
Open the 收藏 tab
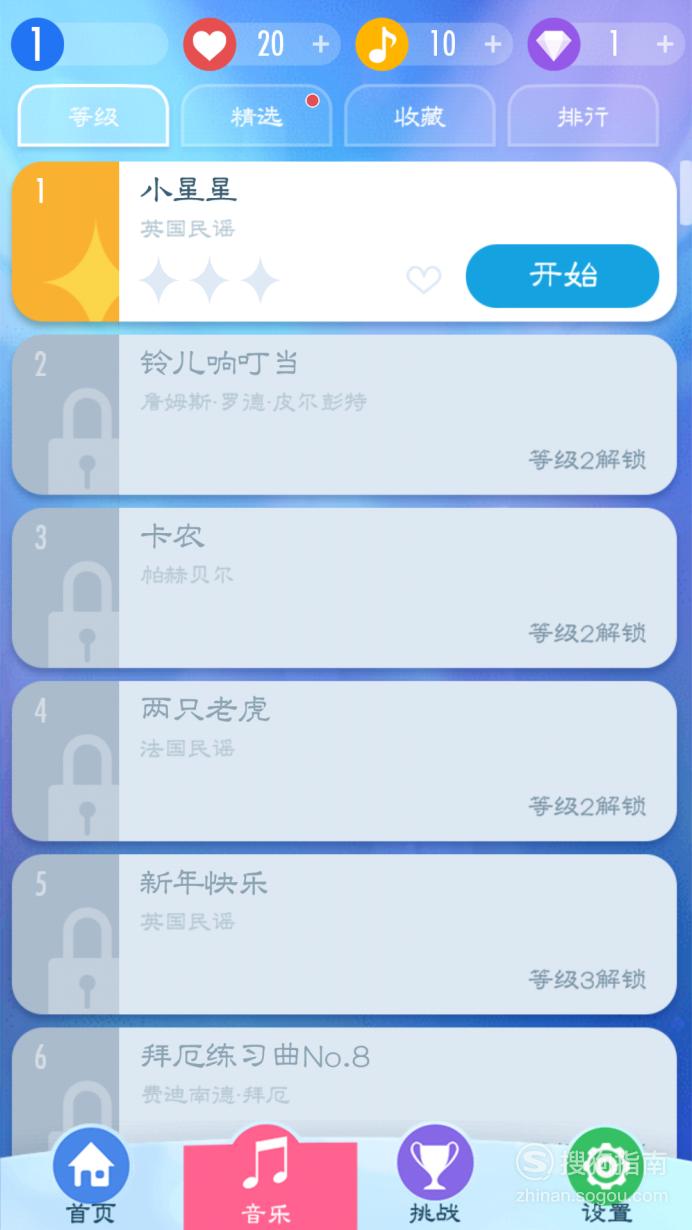[419, 116]
